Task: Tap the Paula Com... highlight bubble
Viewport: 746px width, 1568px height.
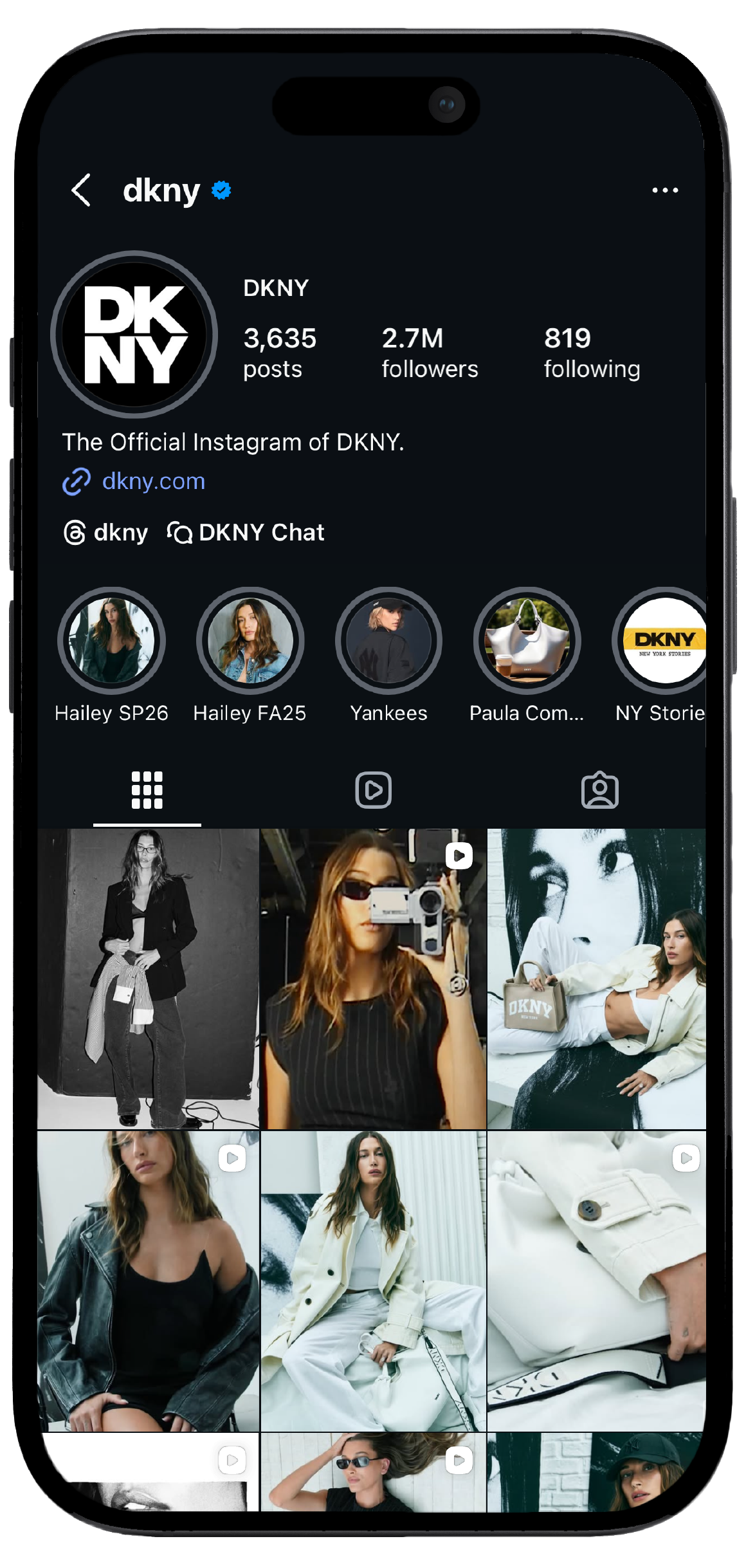Action: coord(526,640)
